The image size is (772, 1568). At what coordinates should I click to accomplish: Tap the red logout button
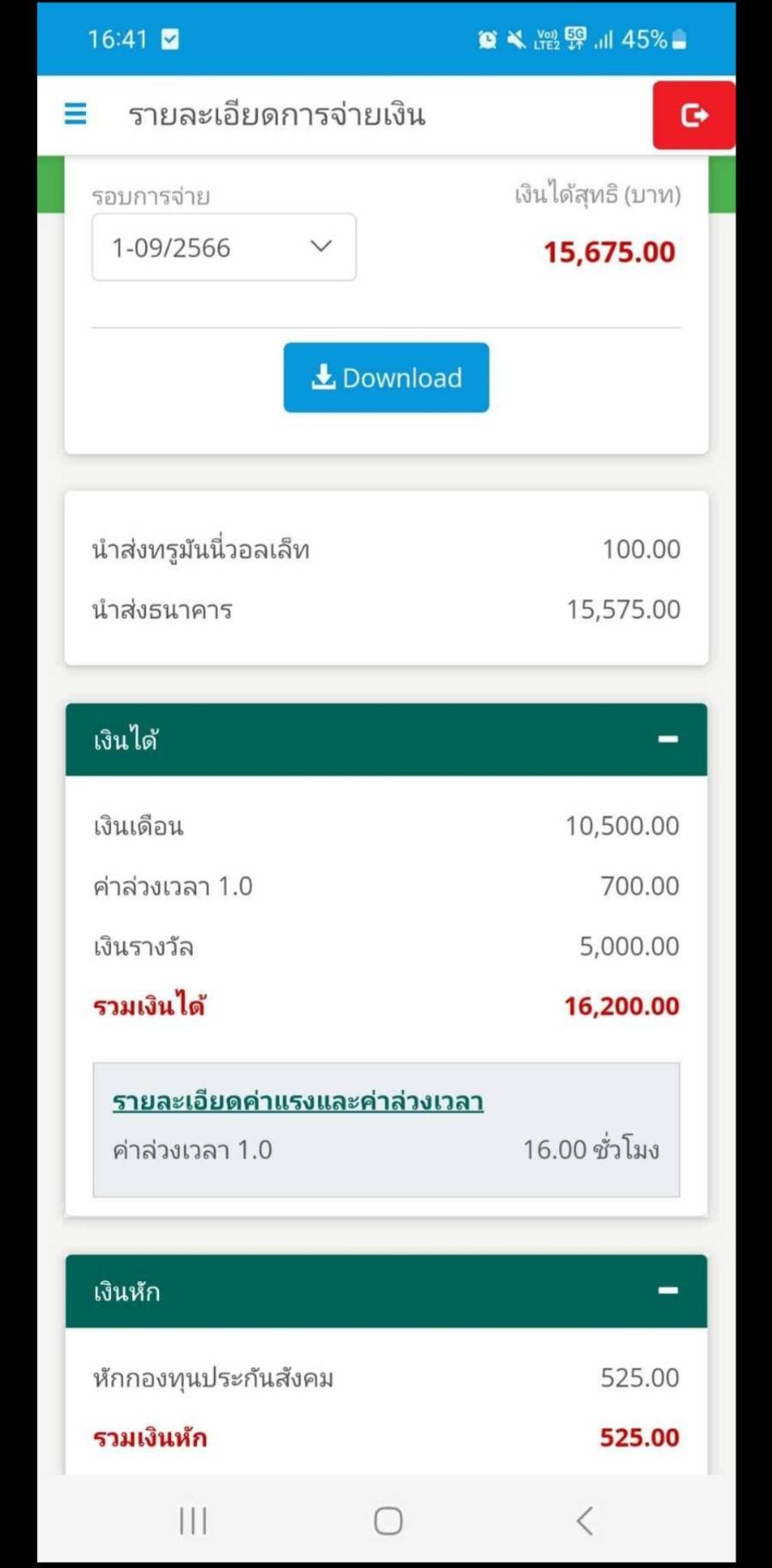point(694,115)
